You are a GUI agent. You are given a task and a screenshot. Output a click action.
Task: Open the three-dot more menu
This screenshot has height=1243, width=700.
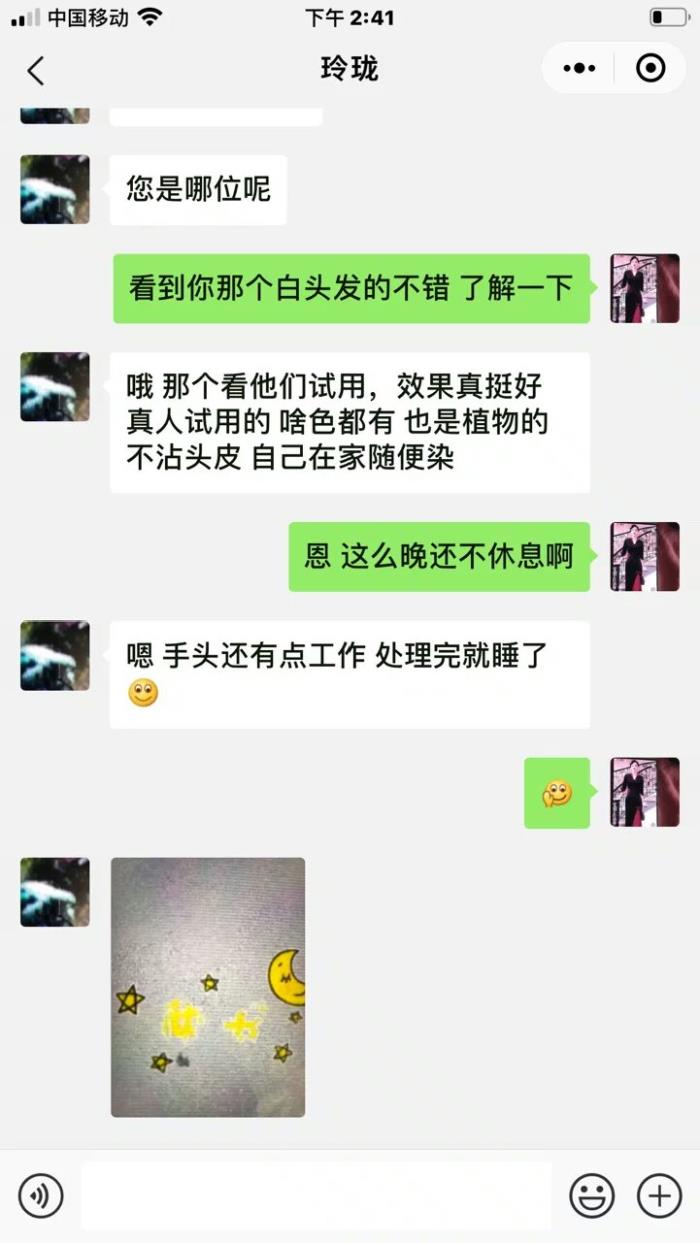pyautogui.click(x=580, y=69)
